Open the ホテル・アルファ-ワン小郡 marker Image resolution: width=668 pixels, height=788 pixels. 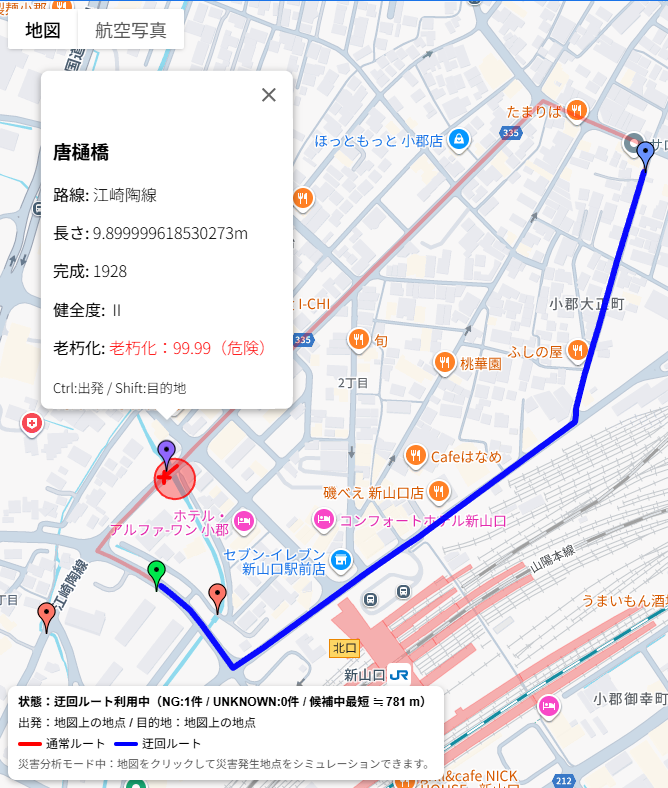[244, 520]
